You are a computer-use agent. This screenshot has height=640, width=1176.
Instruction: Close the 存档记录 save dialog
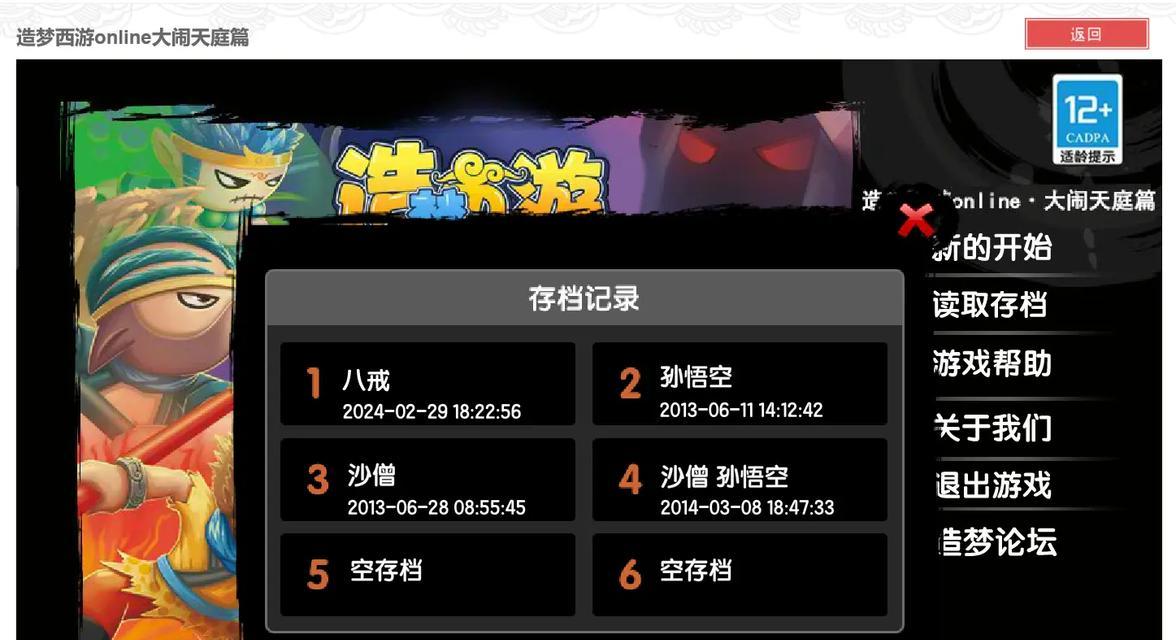pos(915,220)
